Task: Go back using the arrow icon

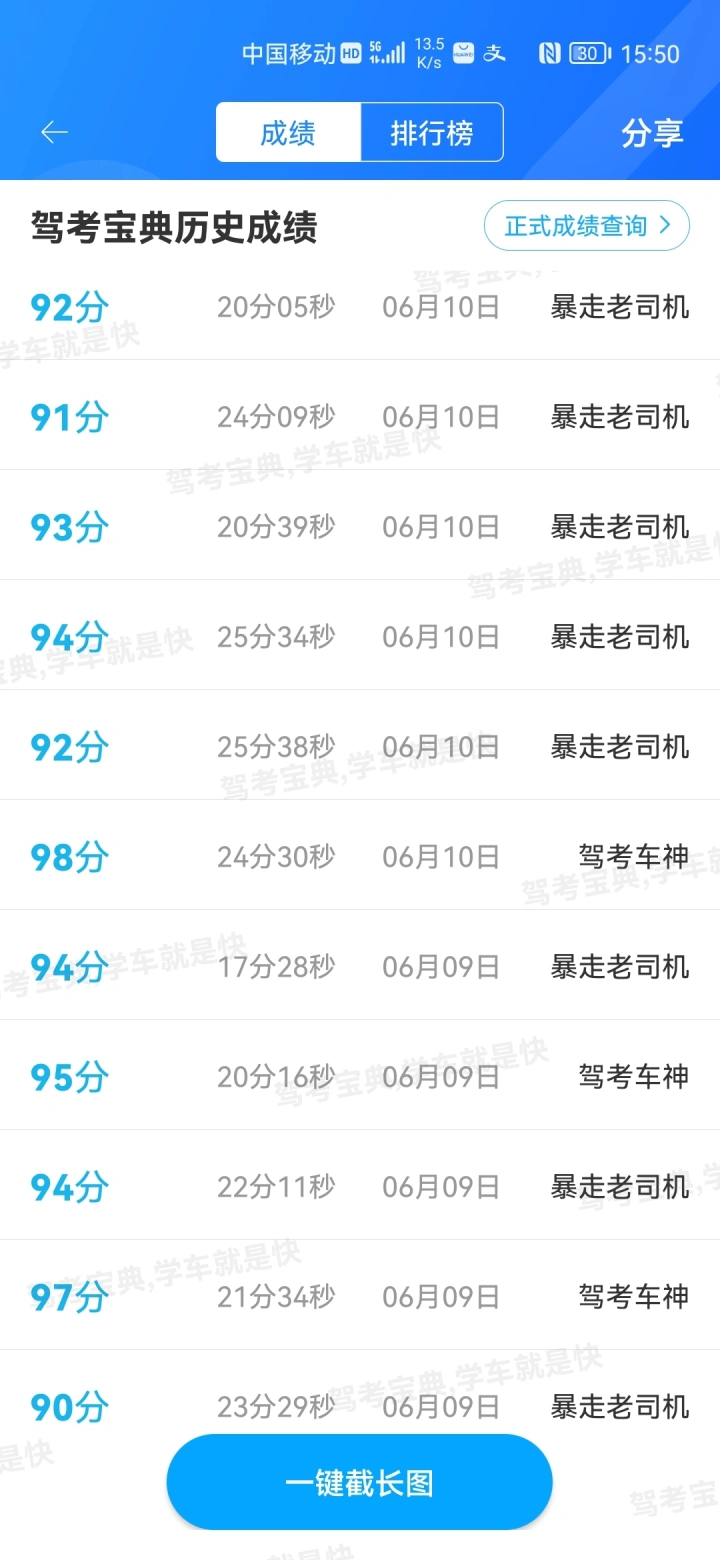Action: click(54, 132)
